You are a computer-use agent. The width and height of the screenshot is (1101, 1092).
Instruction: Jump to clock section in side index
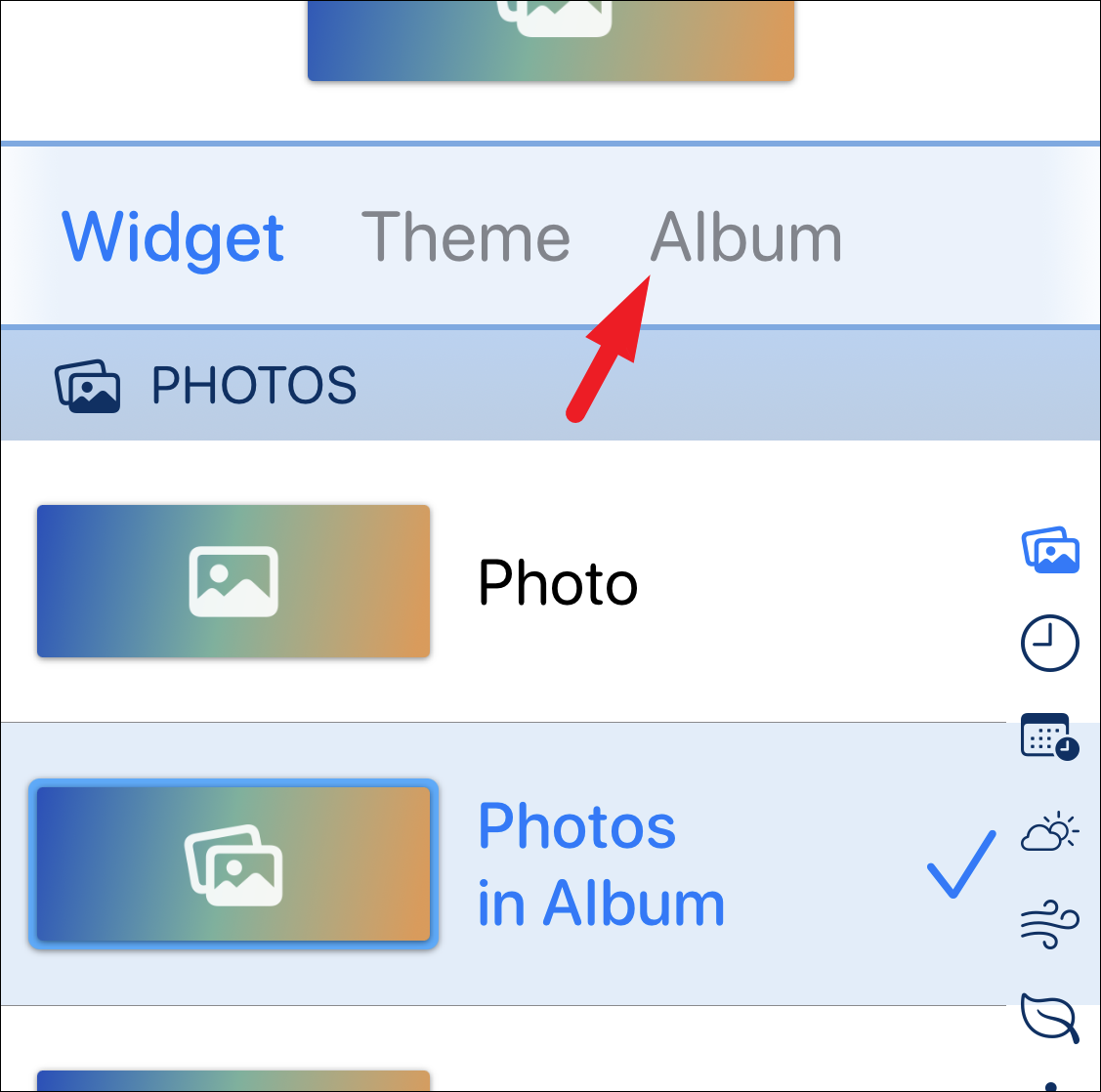(x=1050, y=644)
